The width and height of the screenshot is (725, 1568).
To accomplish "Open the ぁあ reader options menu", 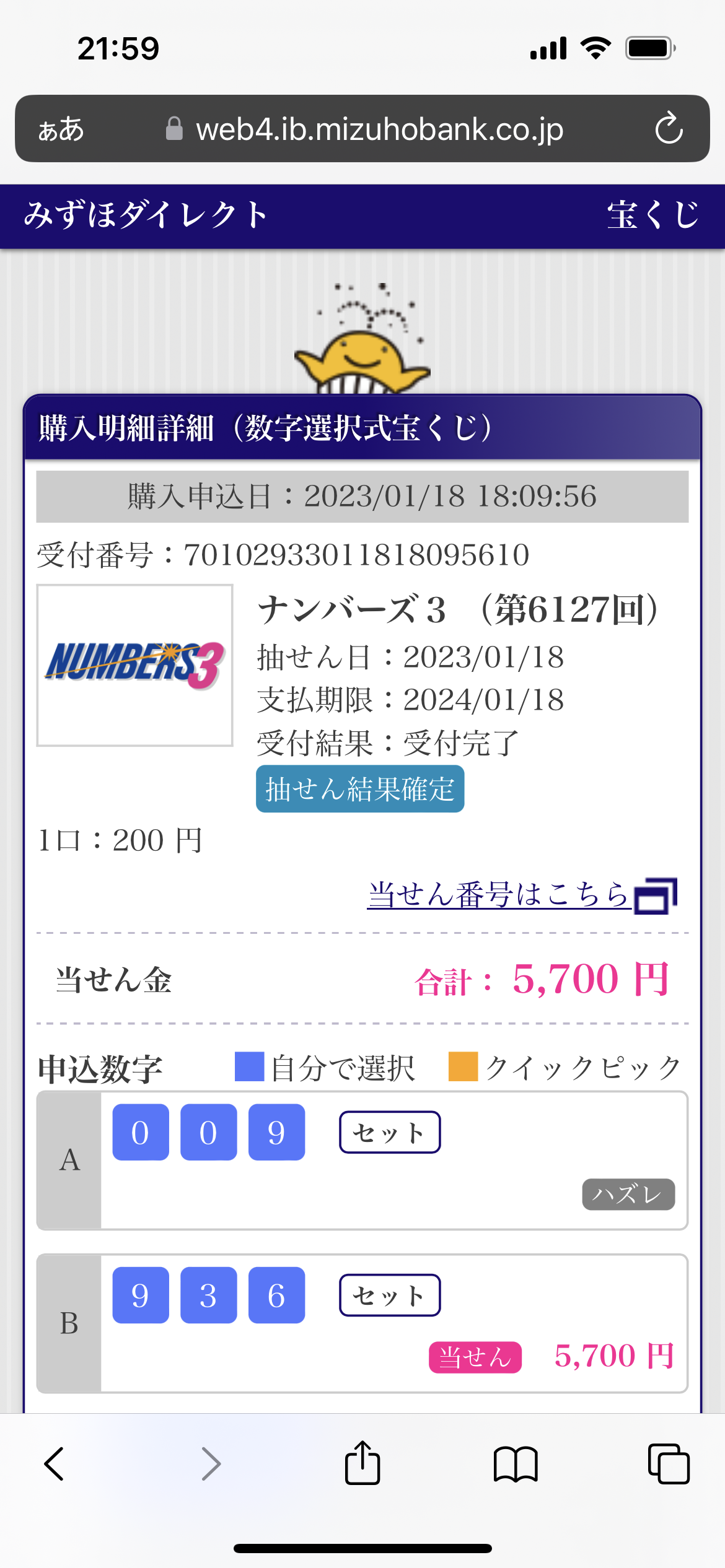I will [x=61, y=129].
